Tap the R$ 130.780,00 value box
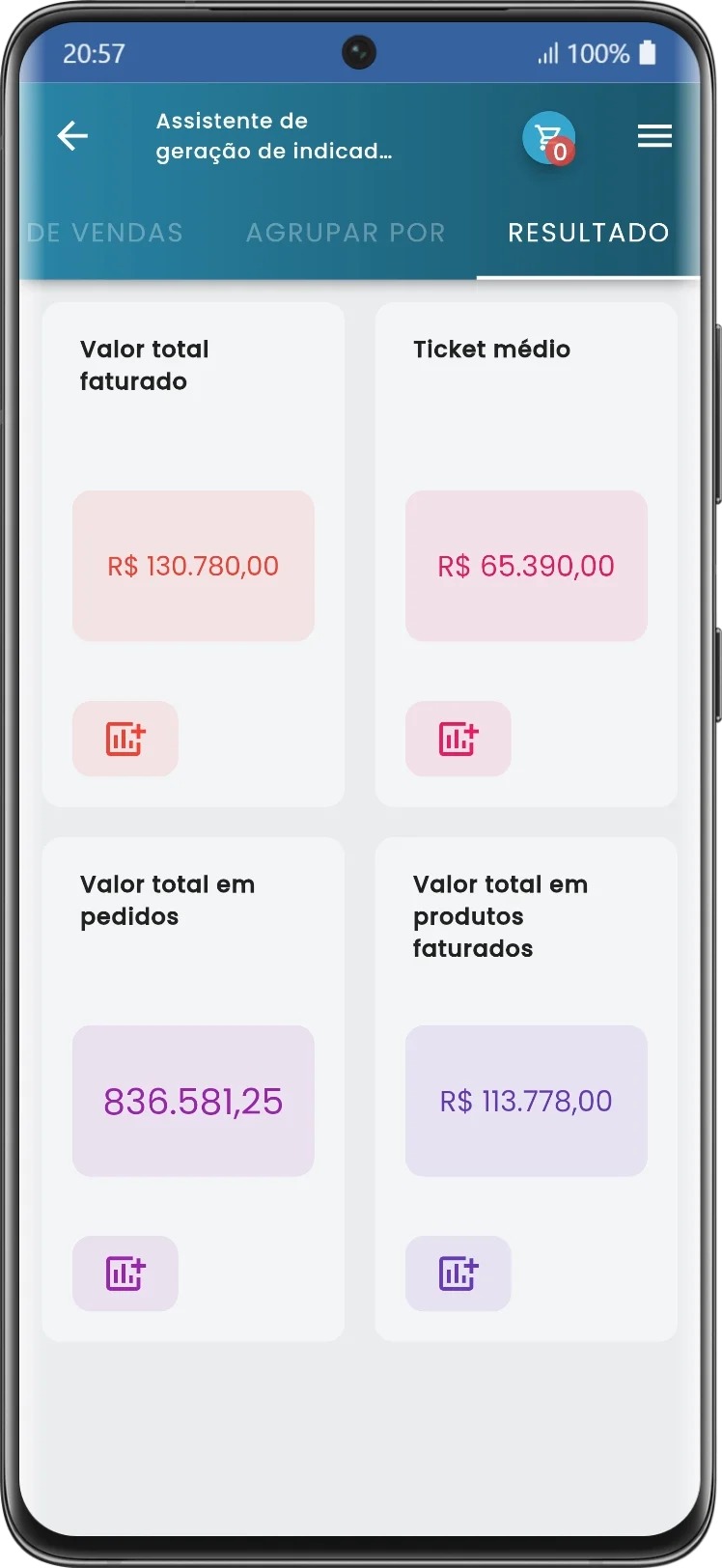The image size is (722, 1568). tap(192, 566)
